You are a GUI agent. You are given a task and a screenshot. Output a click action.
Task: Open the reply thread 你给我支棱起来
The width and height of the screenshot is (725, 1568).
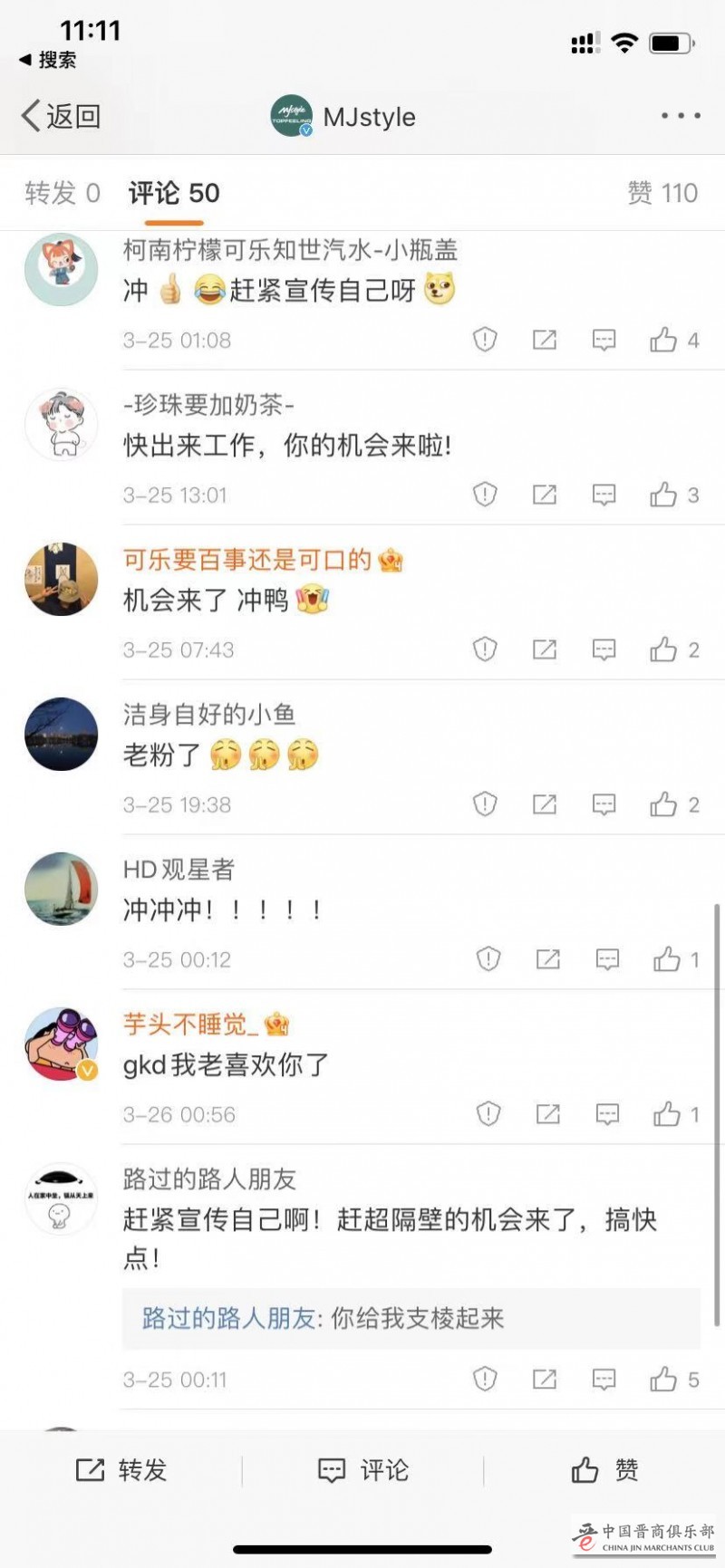(x=411, y=1318)
